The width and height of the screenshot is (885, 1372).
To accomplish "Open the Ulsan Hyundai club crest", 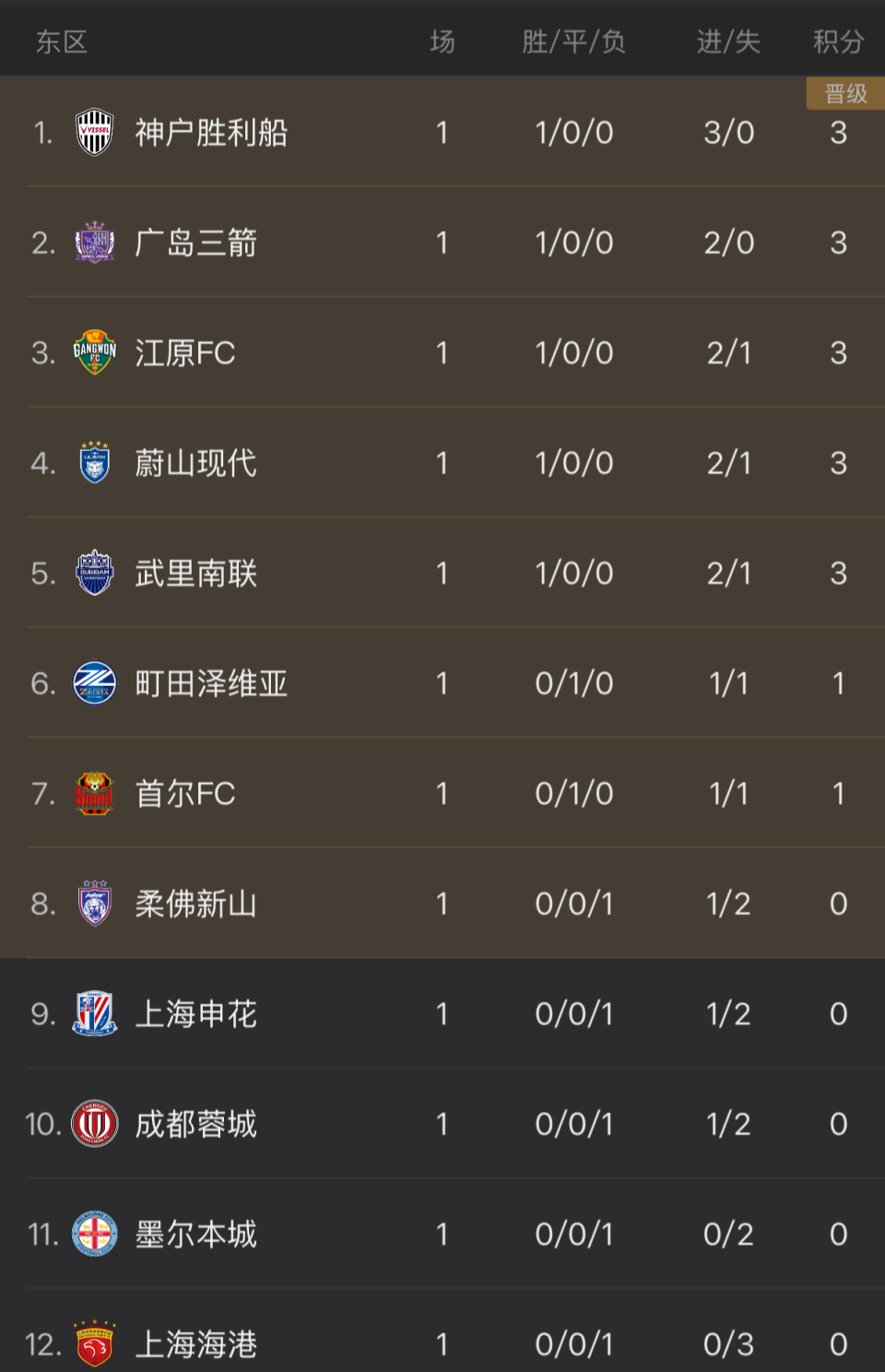I will (93, 463).
